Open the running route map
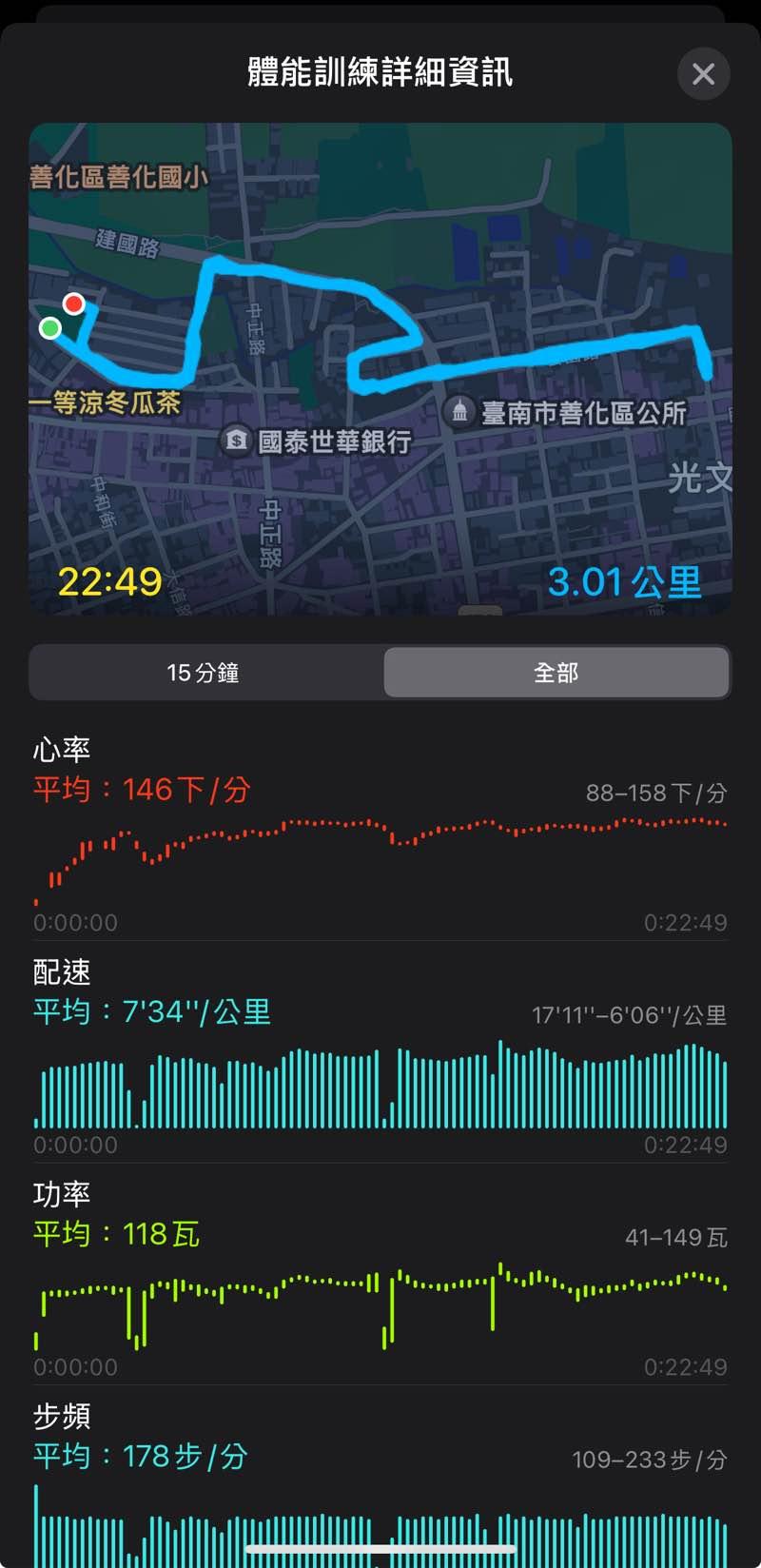The width and height of the screenshot is (761, 1568). click(x=380, y=368)
